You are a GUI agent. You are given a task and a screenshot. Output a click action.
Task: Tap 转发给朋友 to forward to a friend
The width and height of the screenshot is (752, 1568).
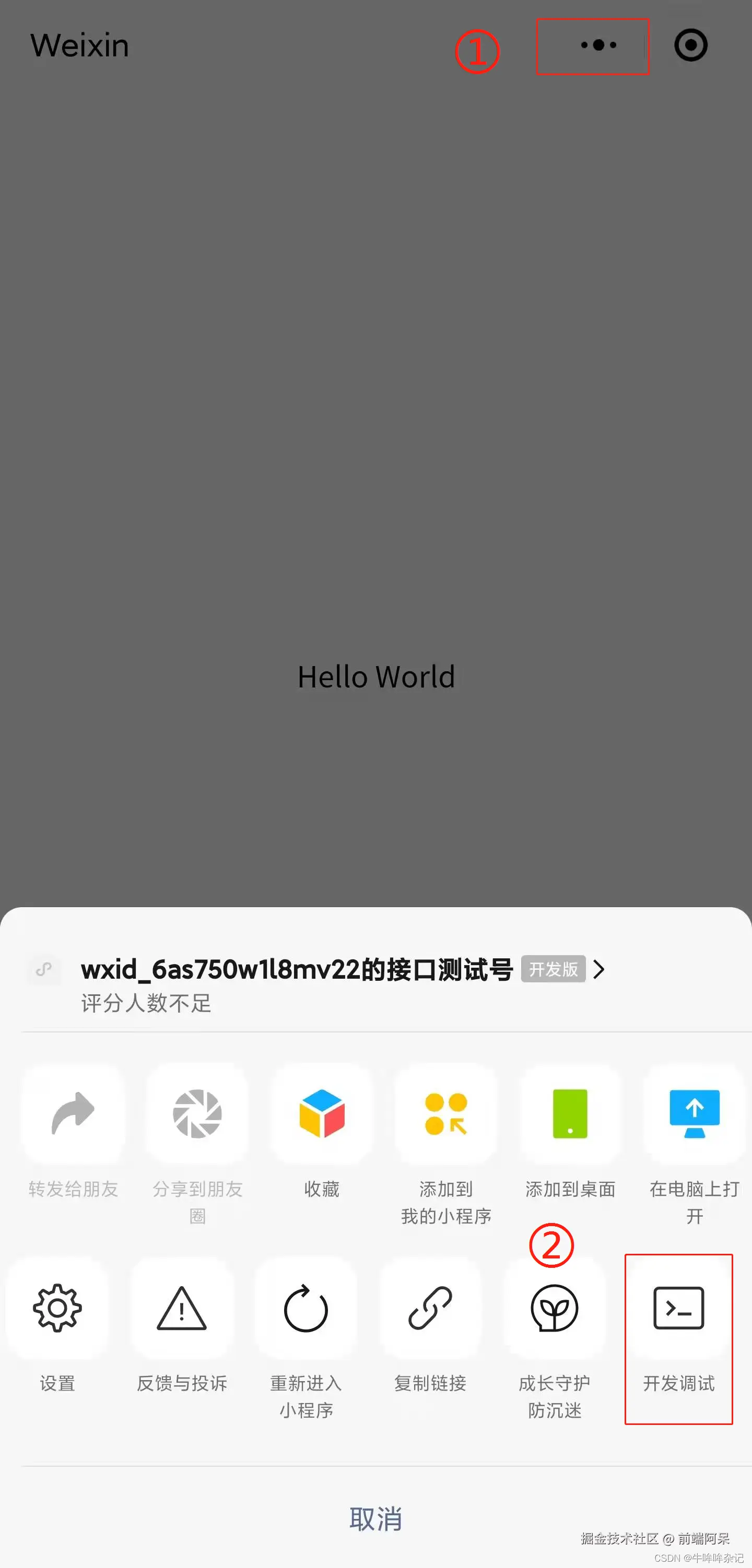pos(73,1114)
